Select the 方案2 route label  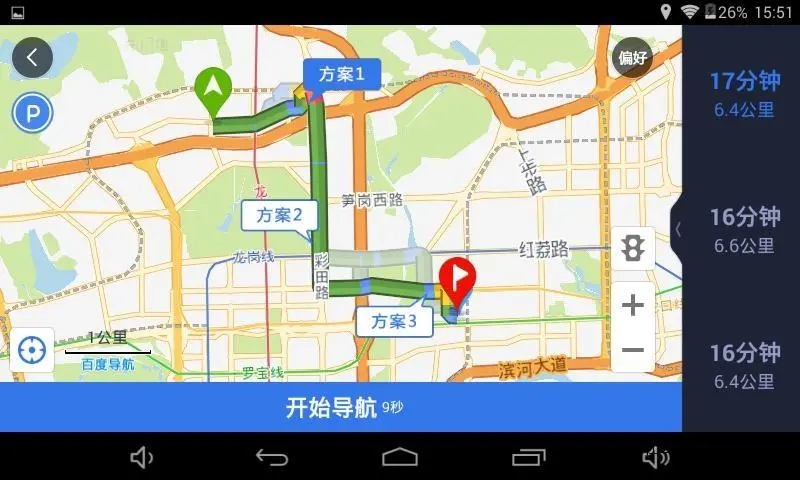pyautogui.click(x=279, y=214)
